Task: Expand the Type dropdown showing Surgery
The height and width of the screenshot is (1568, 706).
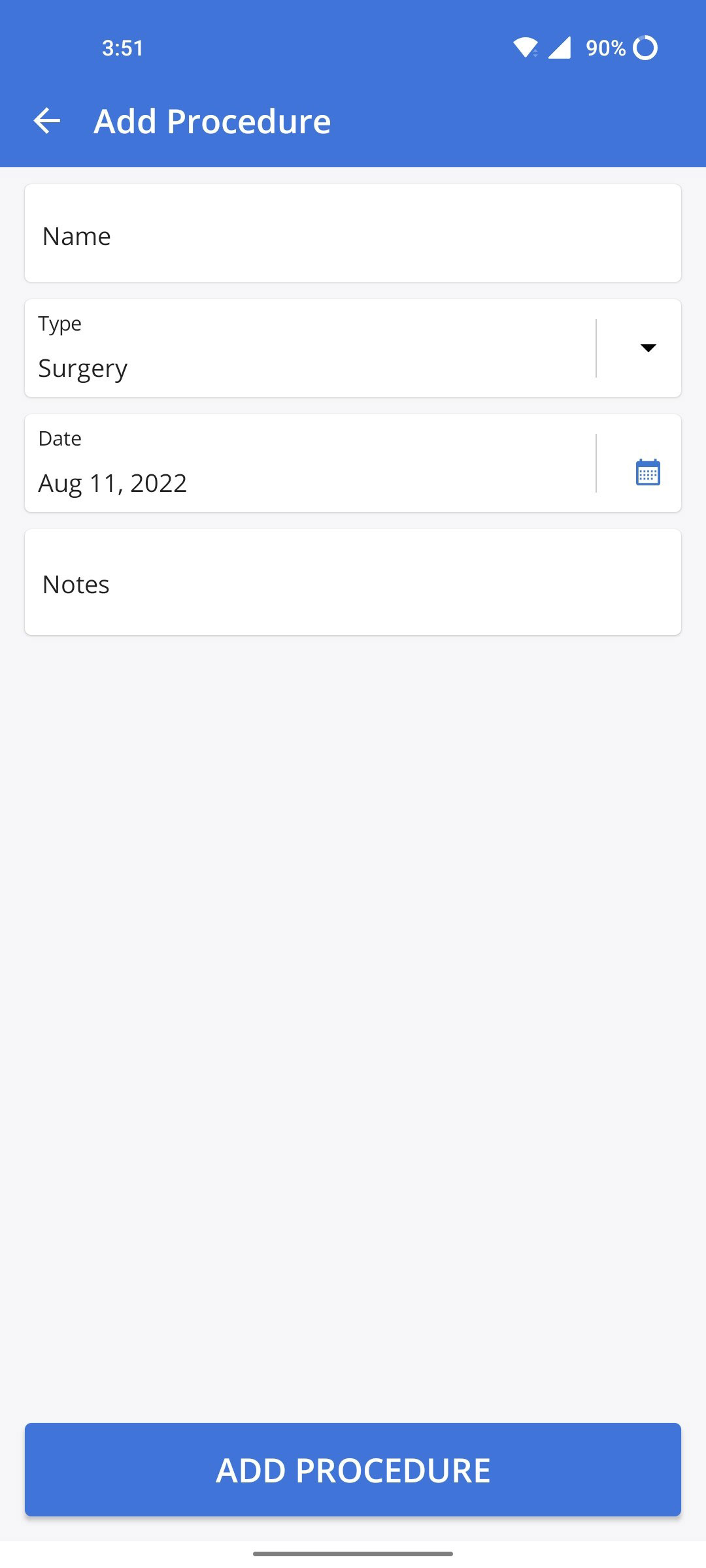Action: (x=647, y=348)
